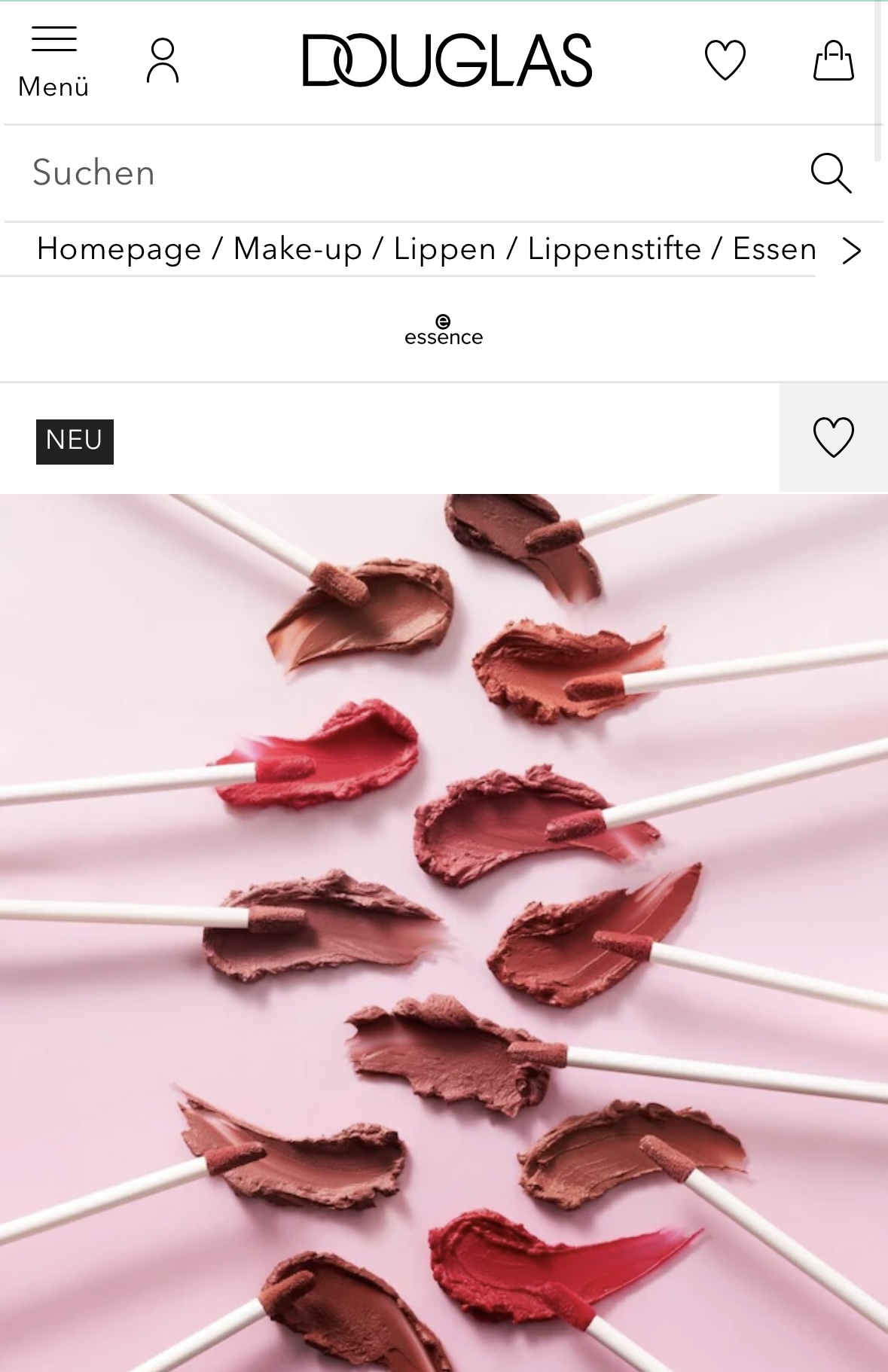Open the Lippen breadcrumb
Screen dimensions: 888x1372
(x=444, y=249)
